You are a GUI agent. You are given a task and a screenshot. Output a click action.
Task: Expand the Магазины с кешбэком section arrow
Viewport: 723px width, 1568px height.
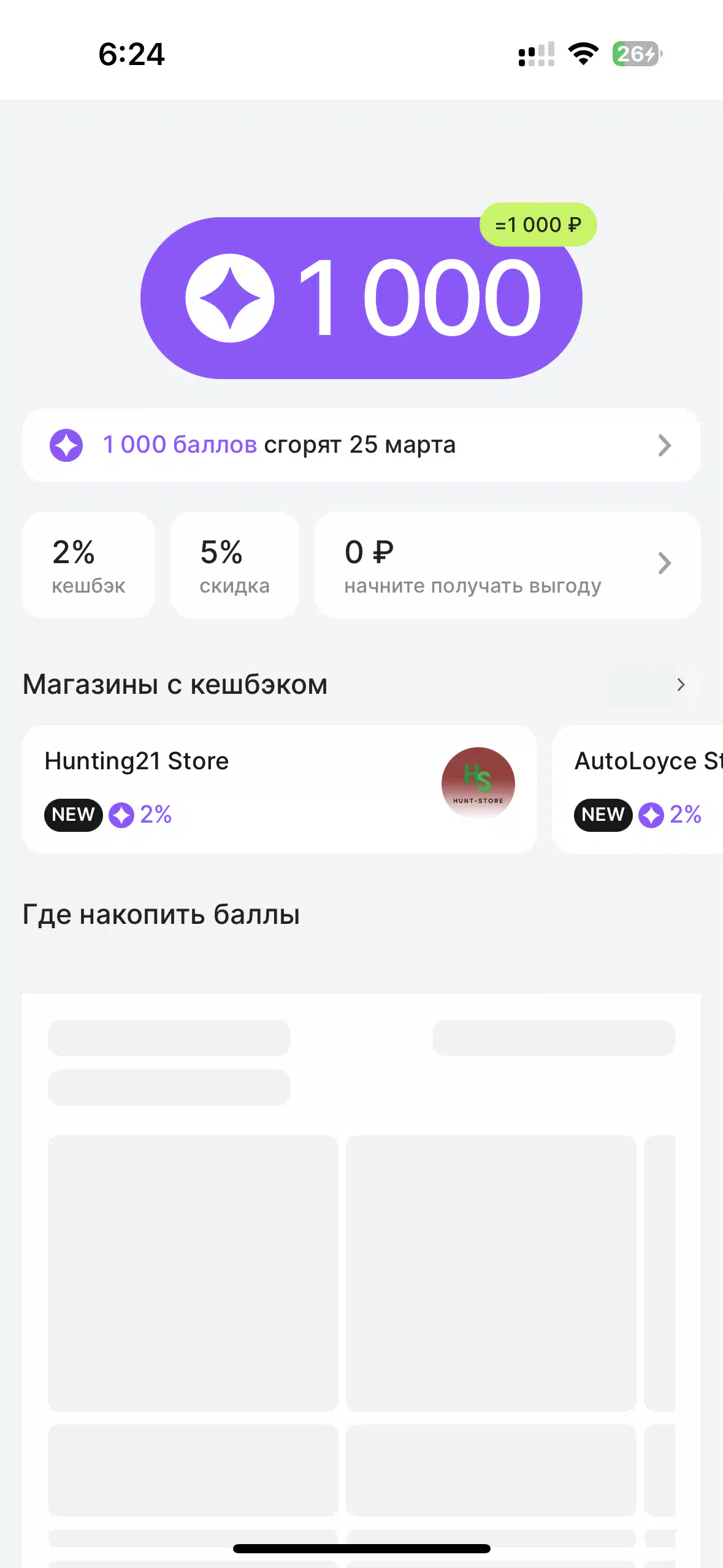(x=680, y=685)
